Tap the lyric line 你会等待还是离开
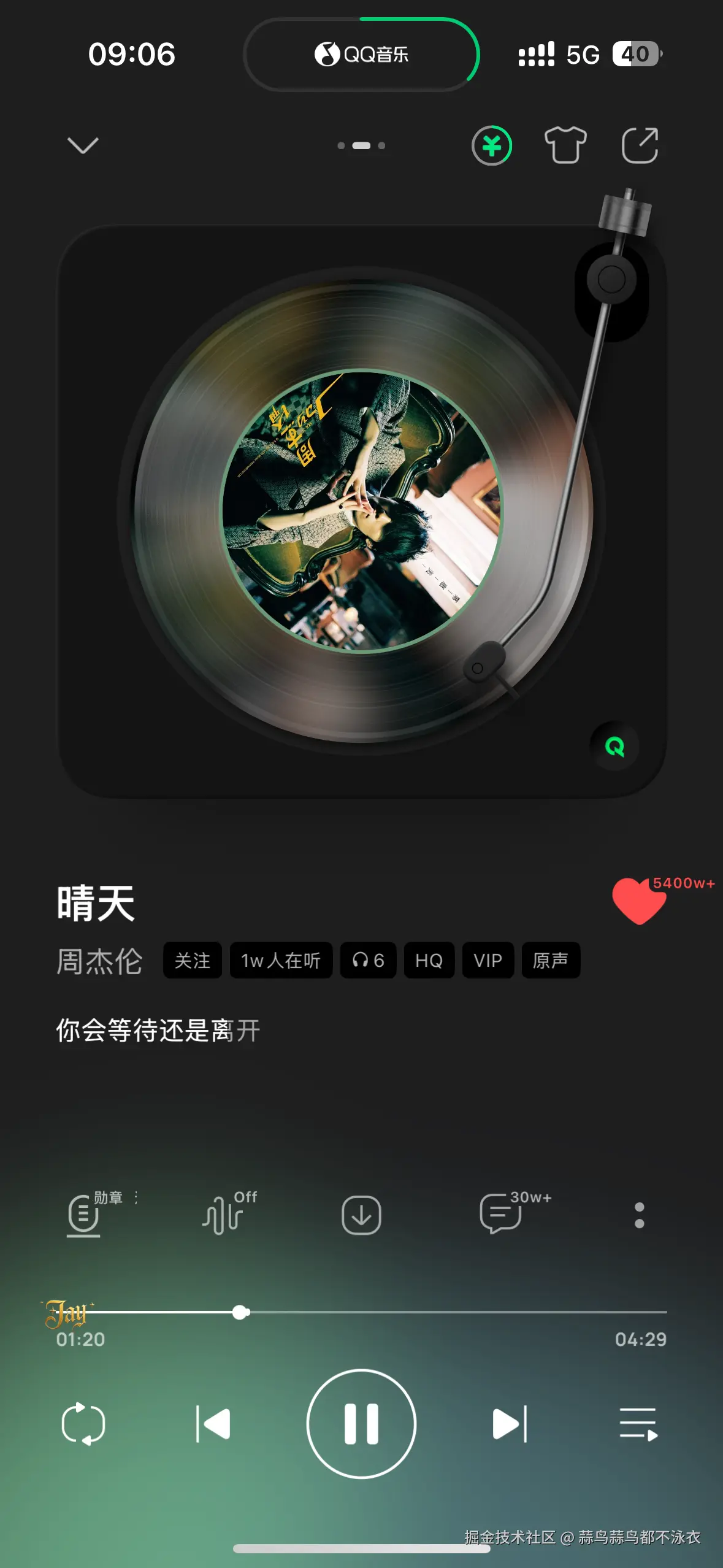 (x=156, y=1027)
